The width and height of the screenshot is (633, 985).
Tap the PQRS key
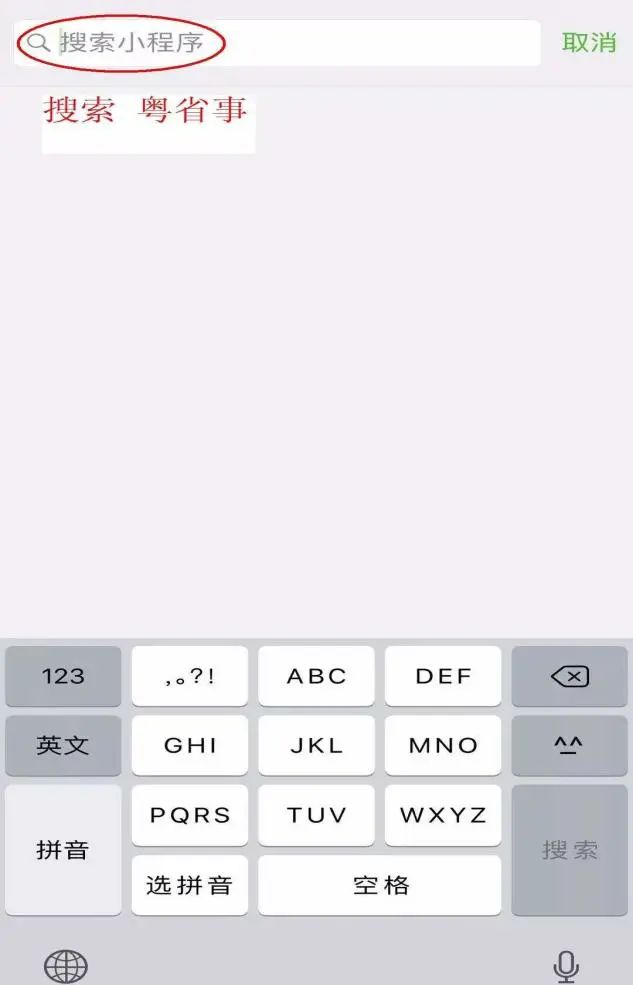[190, 815]
